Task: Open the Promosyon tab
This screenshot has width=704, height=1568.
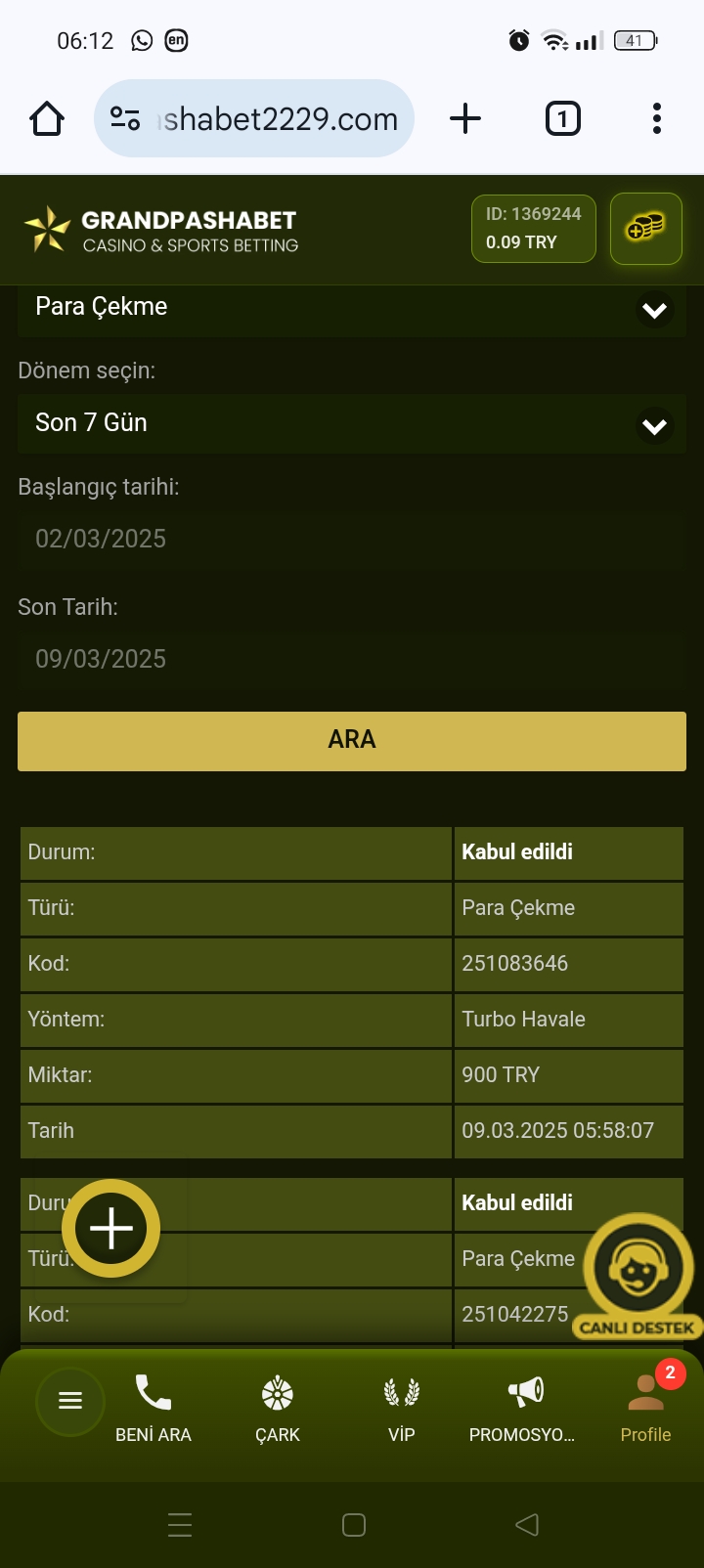Action: (x=522, y=1409)
